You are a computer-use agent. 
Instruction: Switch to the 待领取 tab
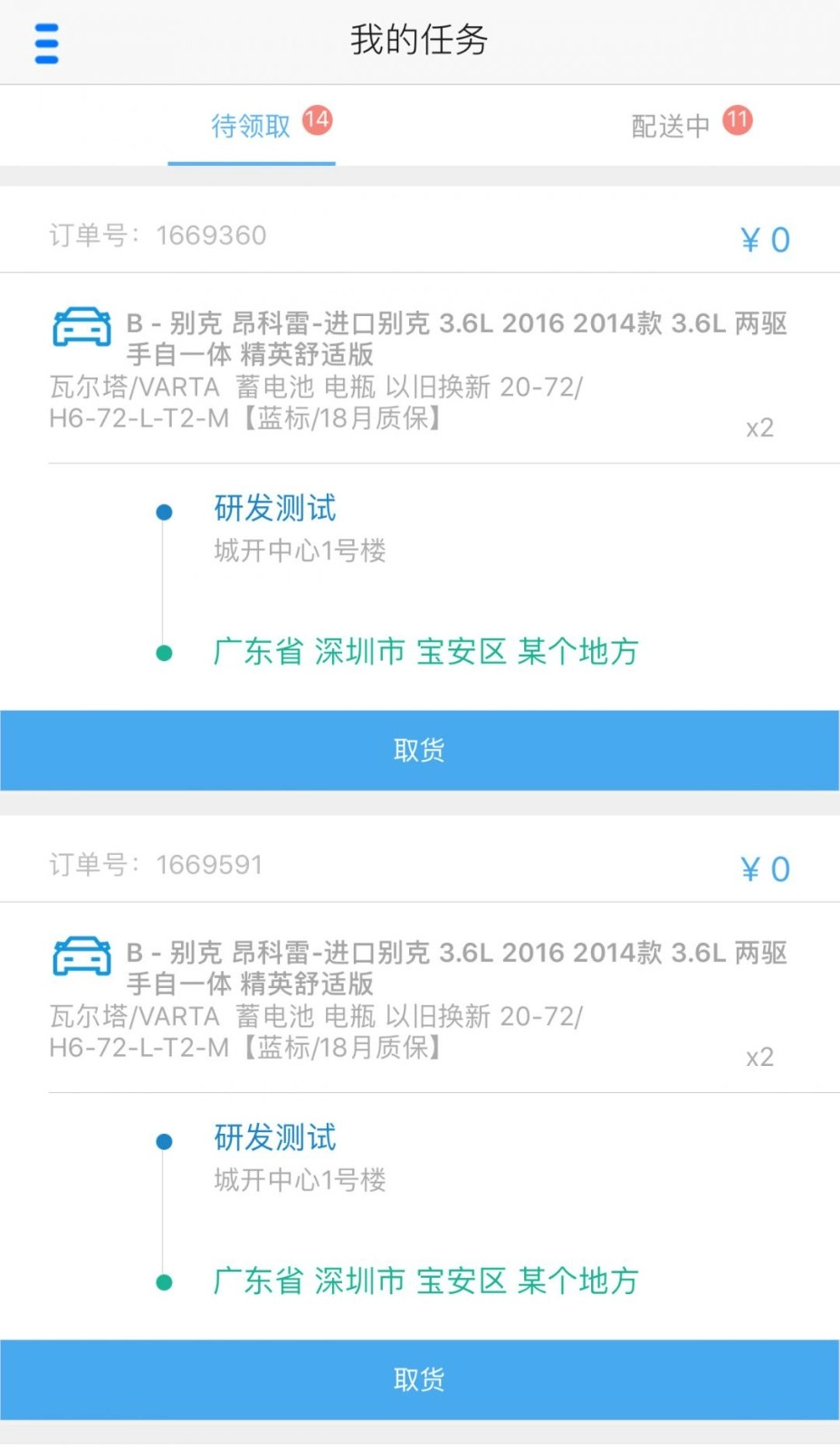tap(251, 127)
